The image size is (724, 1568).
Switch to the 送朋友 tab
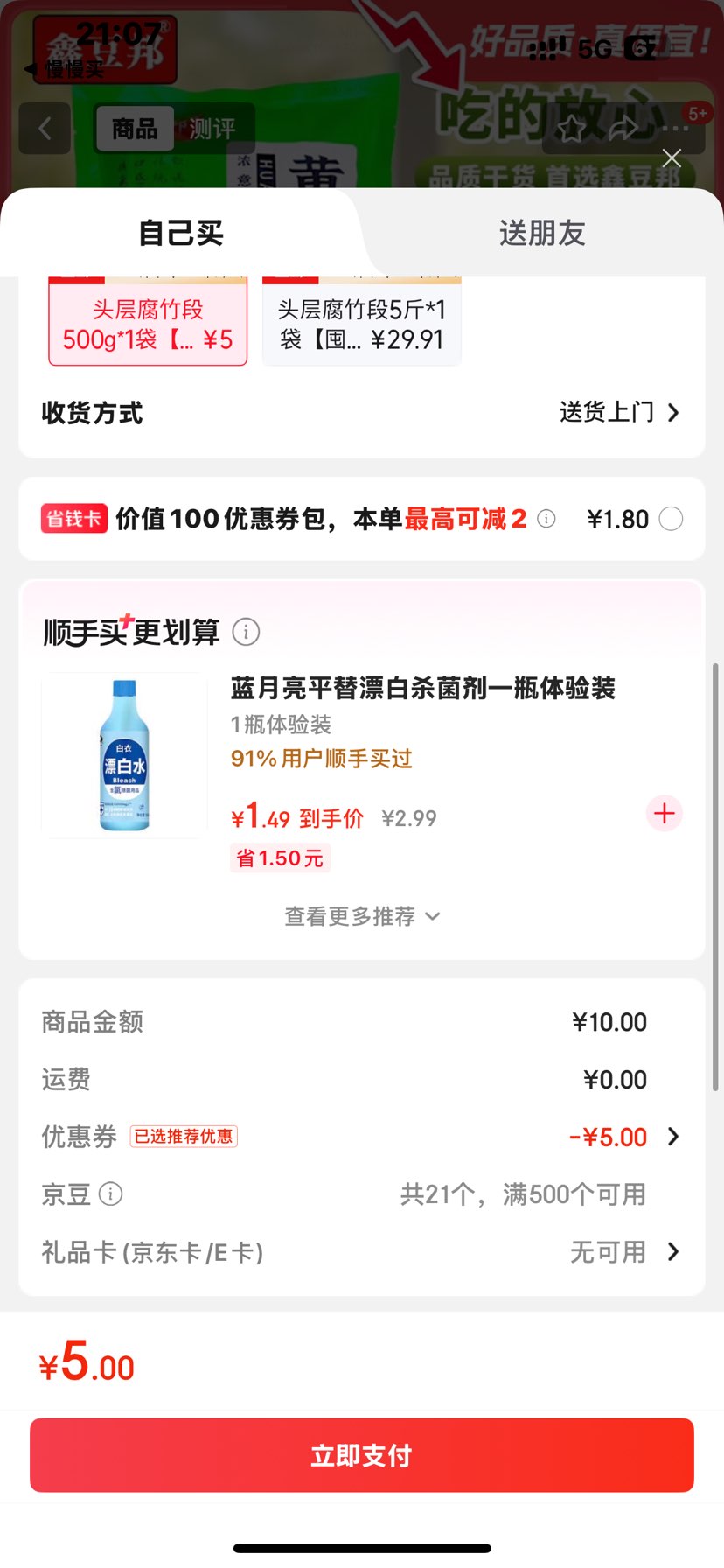(x=542, y=233)
